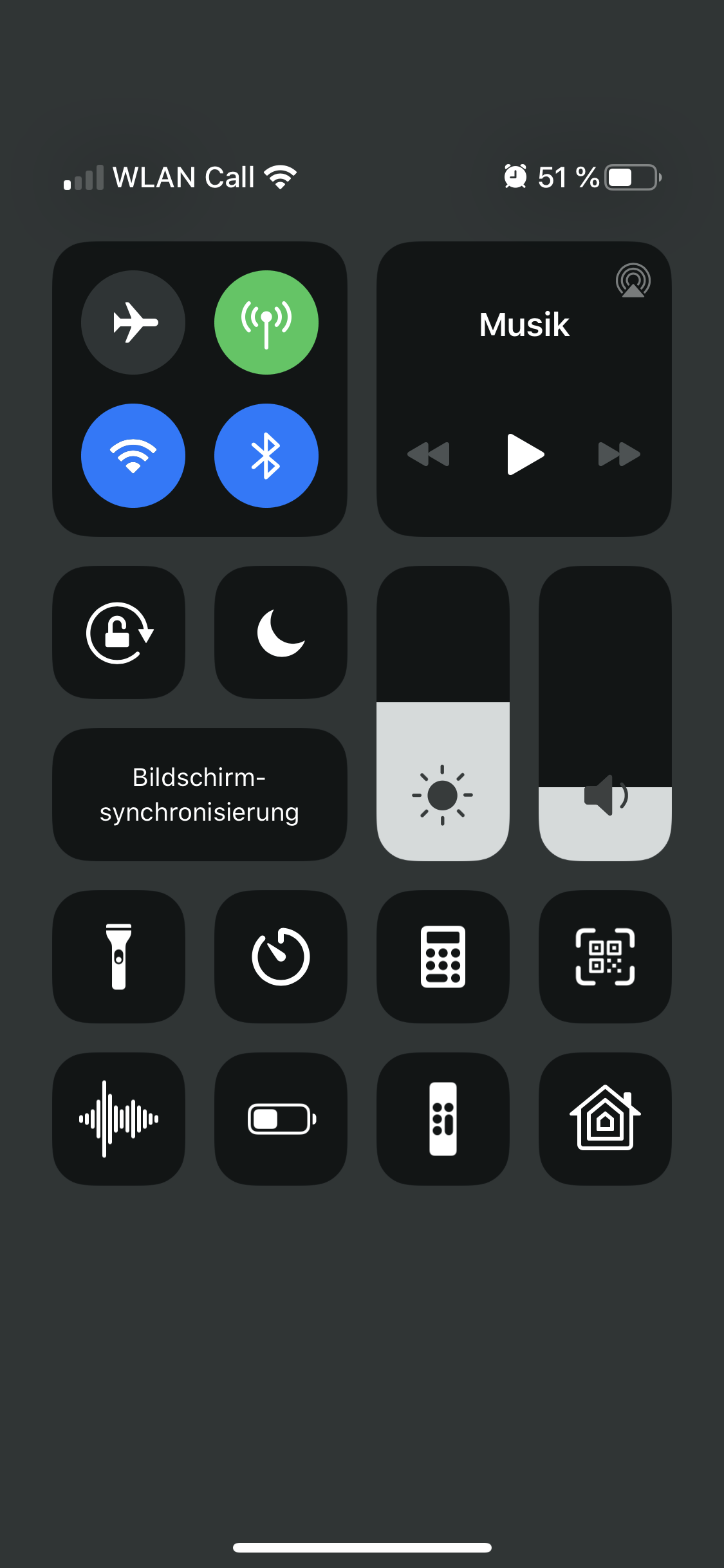Screen dimensions: 724x1568
Task: Enable airplane mode
Action: point(133,322)
